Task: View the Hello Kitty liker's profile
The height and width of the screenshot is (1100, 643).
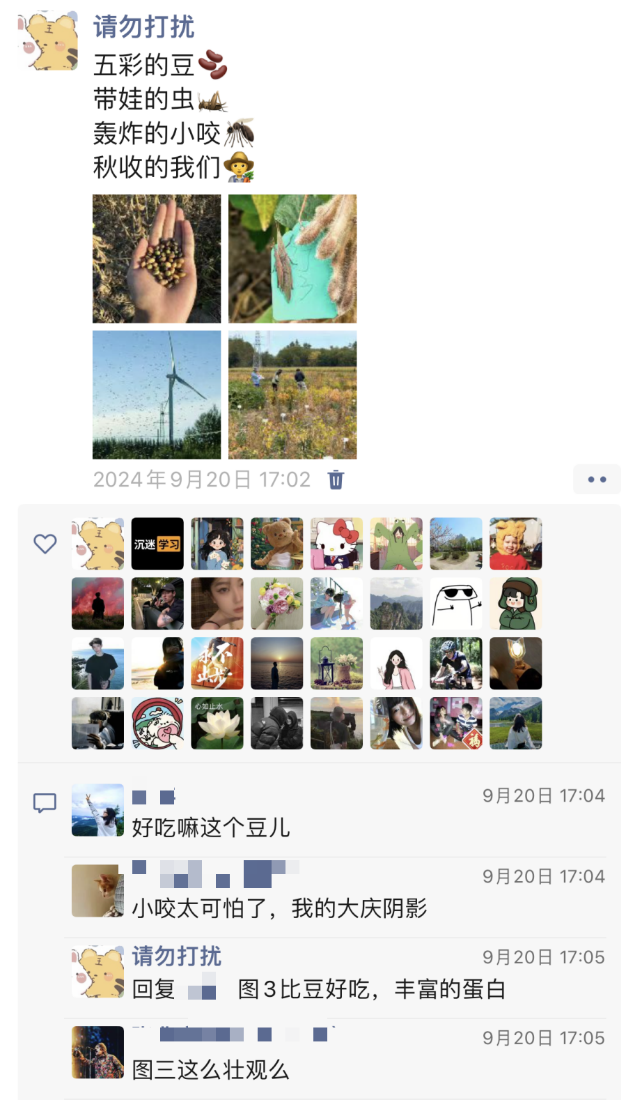Action: point(336,544)
